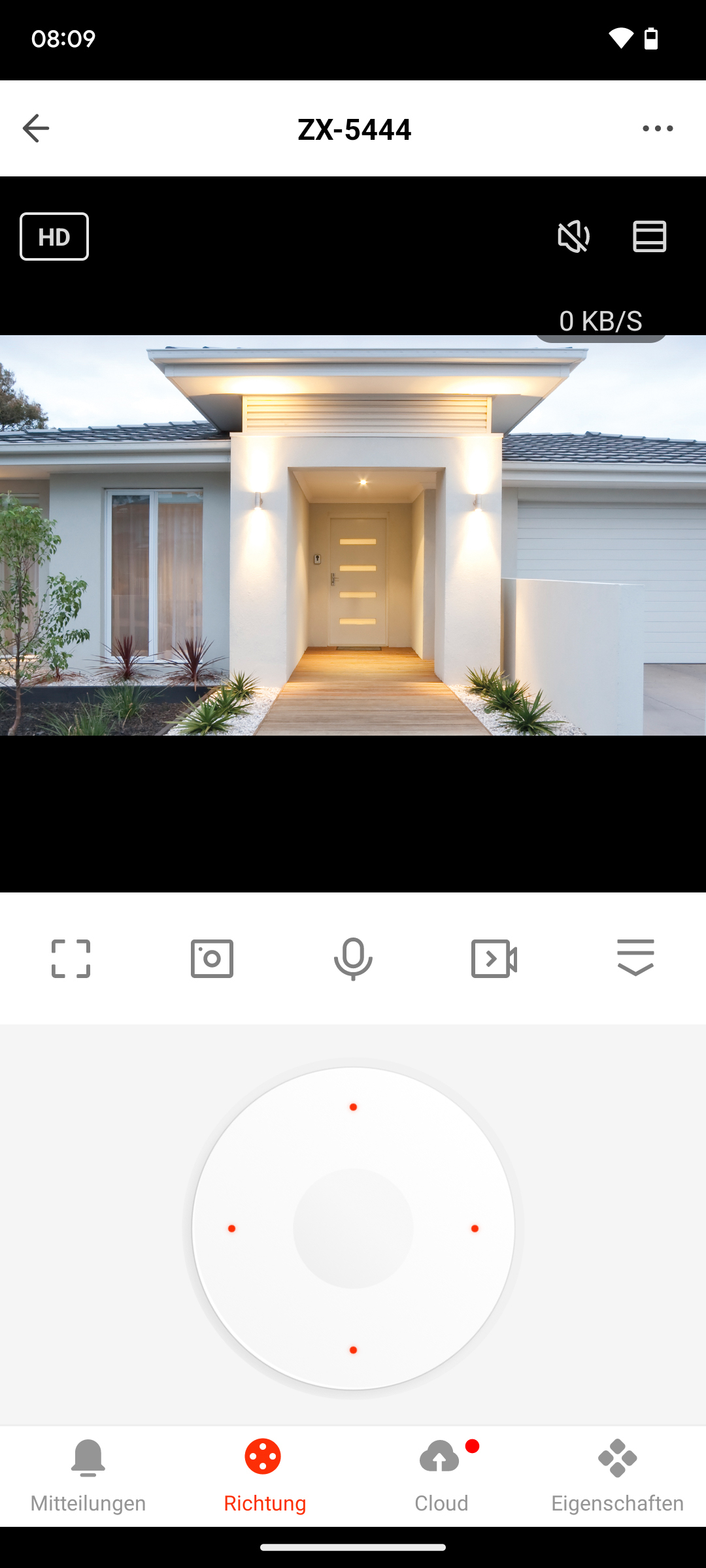Pan the camera left with the left dot

click(231, 1228)
